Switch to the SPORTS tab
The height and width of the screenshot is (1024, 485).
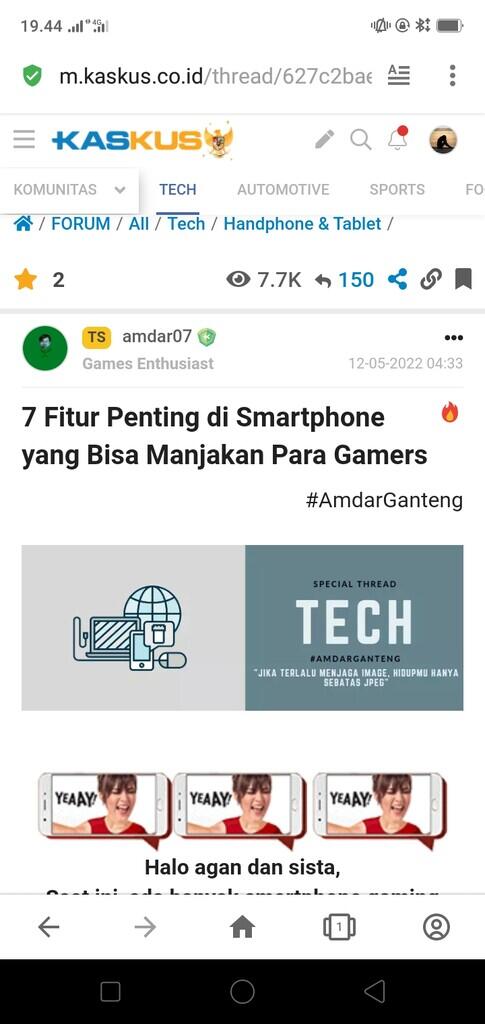click(x=397, y=189)
